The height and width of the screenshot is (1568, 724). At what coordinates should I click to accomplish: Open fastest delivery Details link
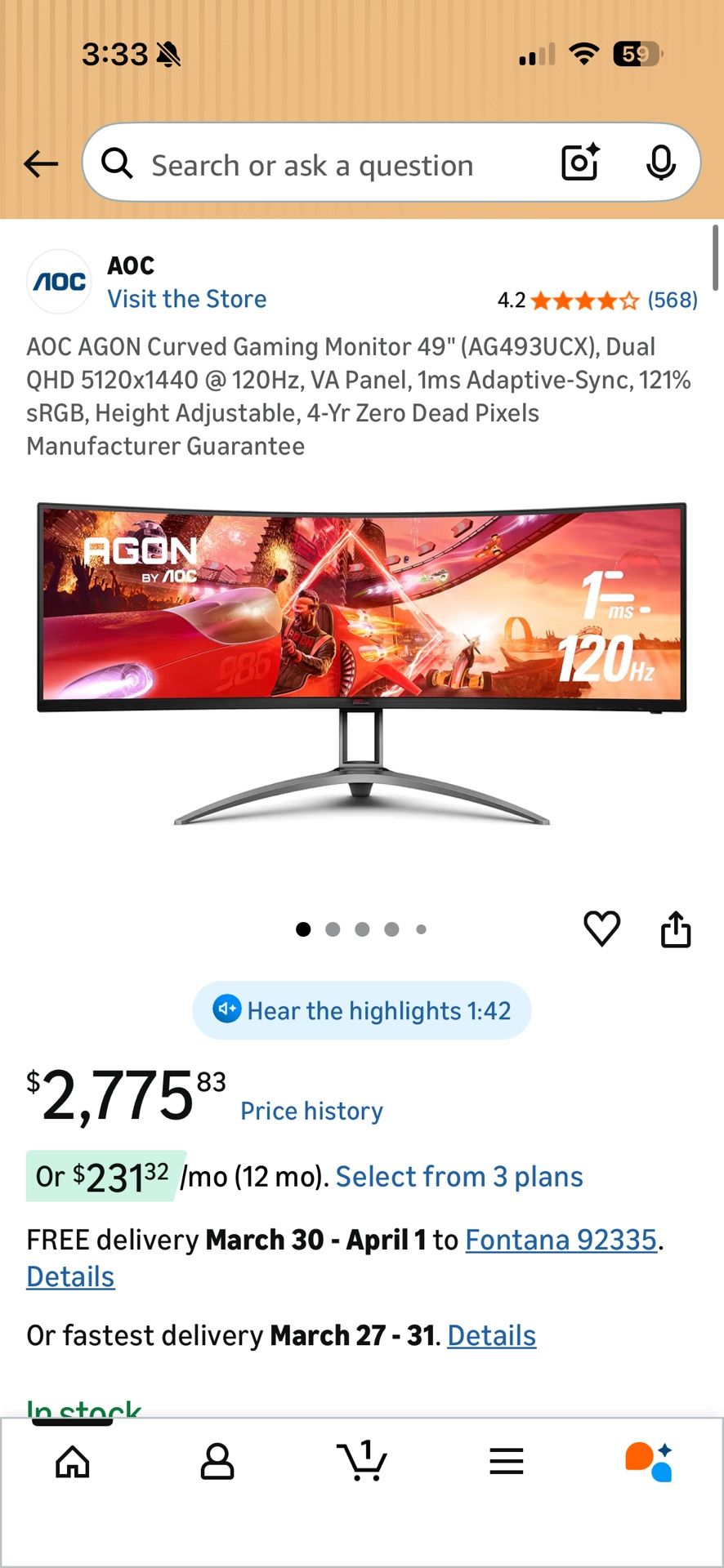point(491,1336)
